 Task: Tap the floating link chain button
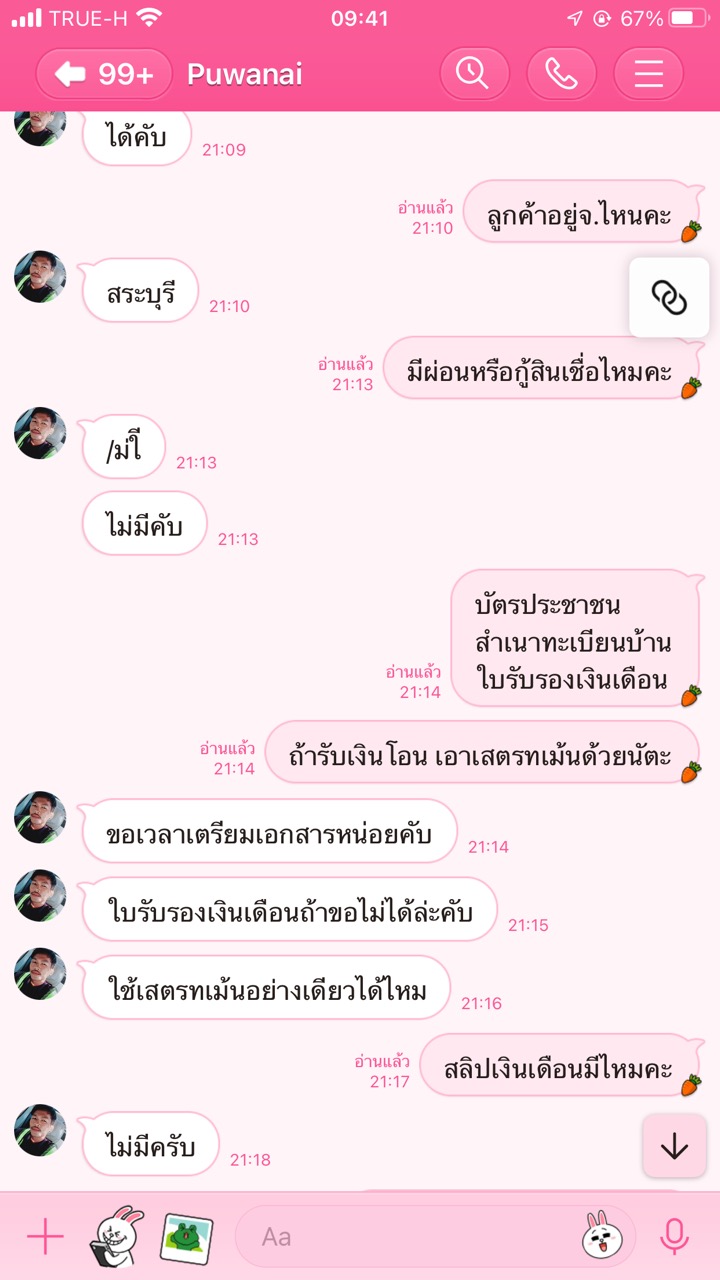(x=669, y=297)
